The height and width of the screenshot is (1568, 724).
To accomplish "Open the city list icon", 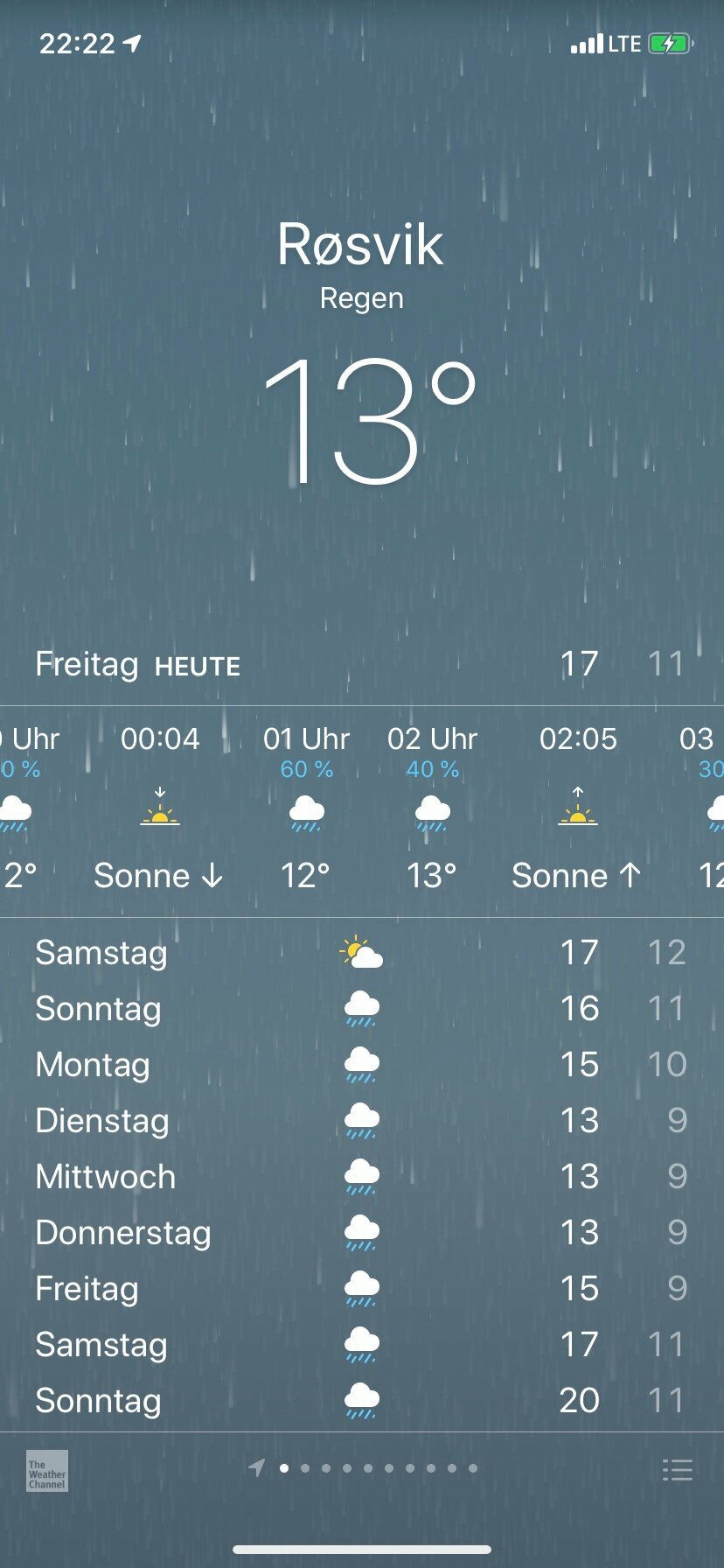I will [678, 1469].
